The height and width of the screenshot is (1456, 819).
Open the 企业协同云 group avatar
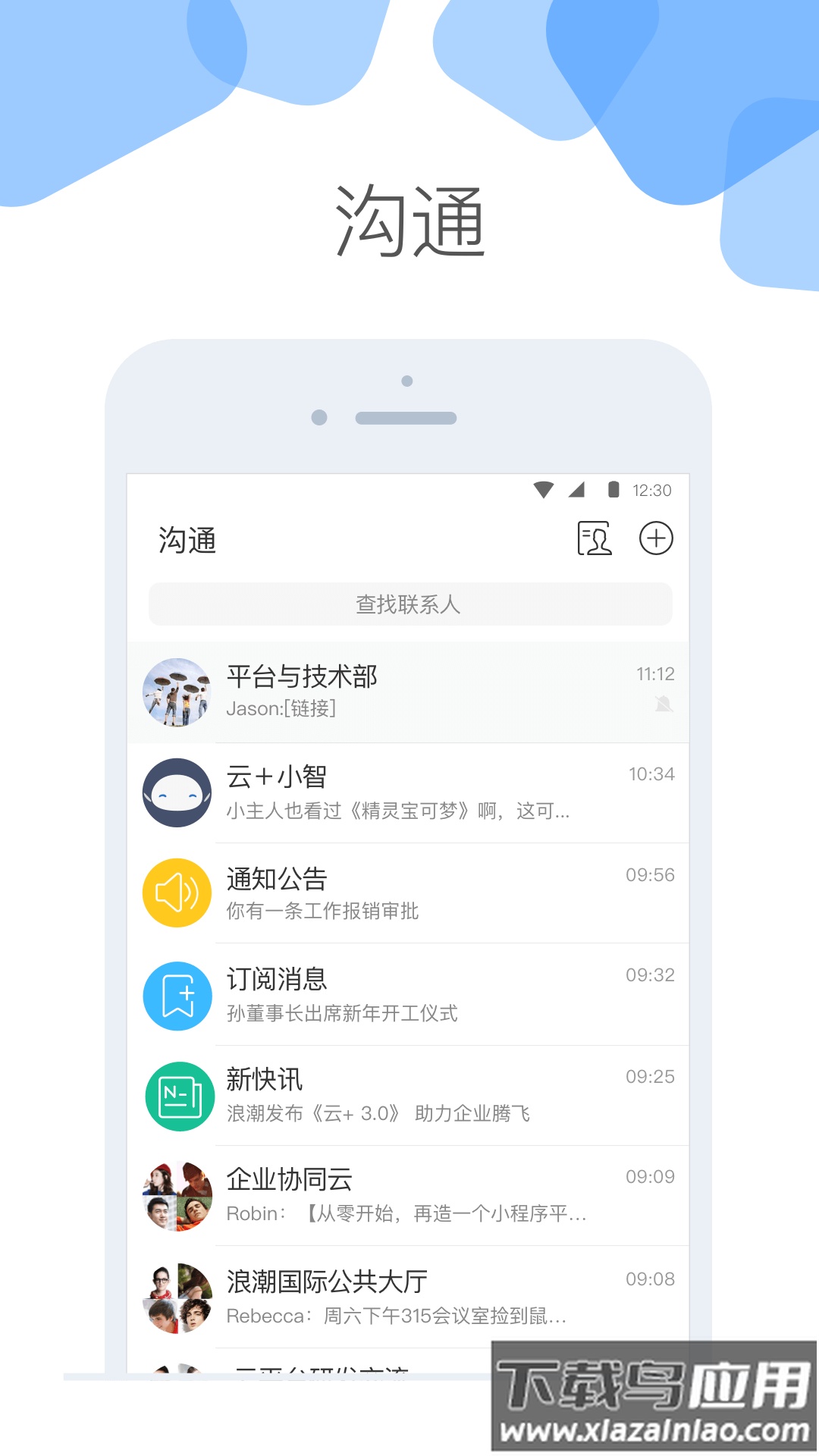(177, 1196)
